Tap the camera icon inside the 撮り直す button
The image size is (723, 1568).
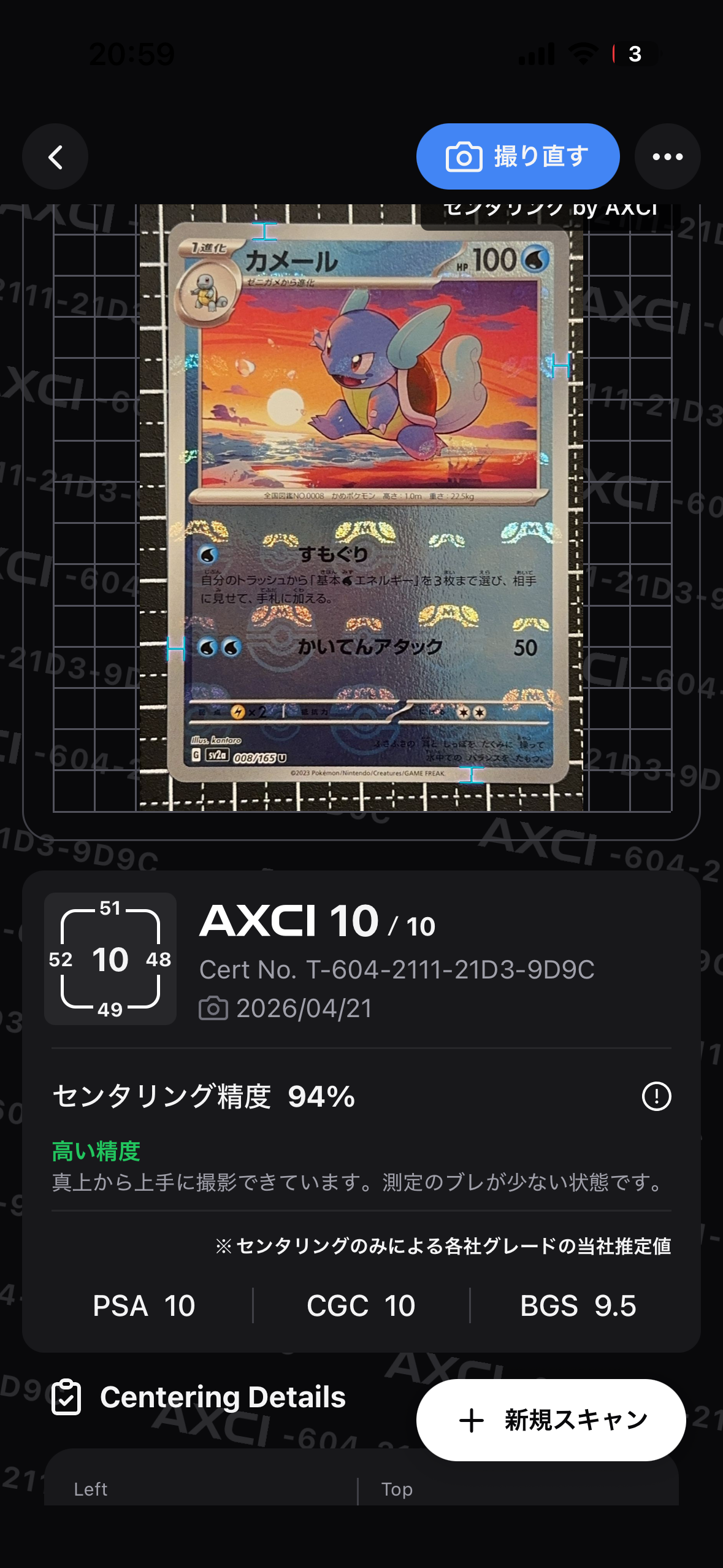click(x=464, y=156)
